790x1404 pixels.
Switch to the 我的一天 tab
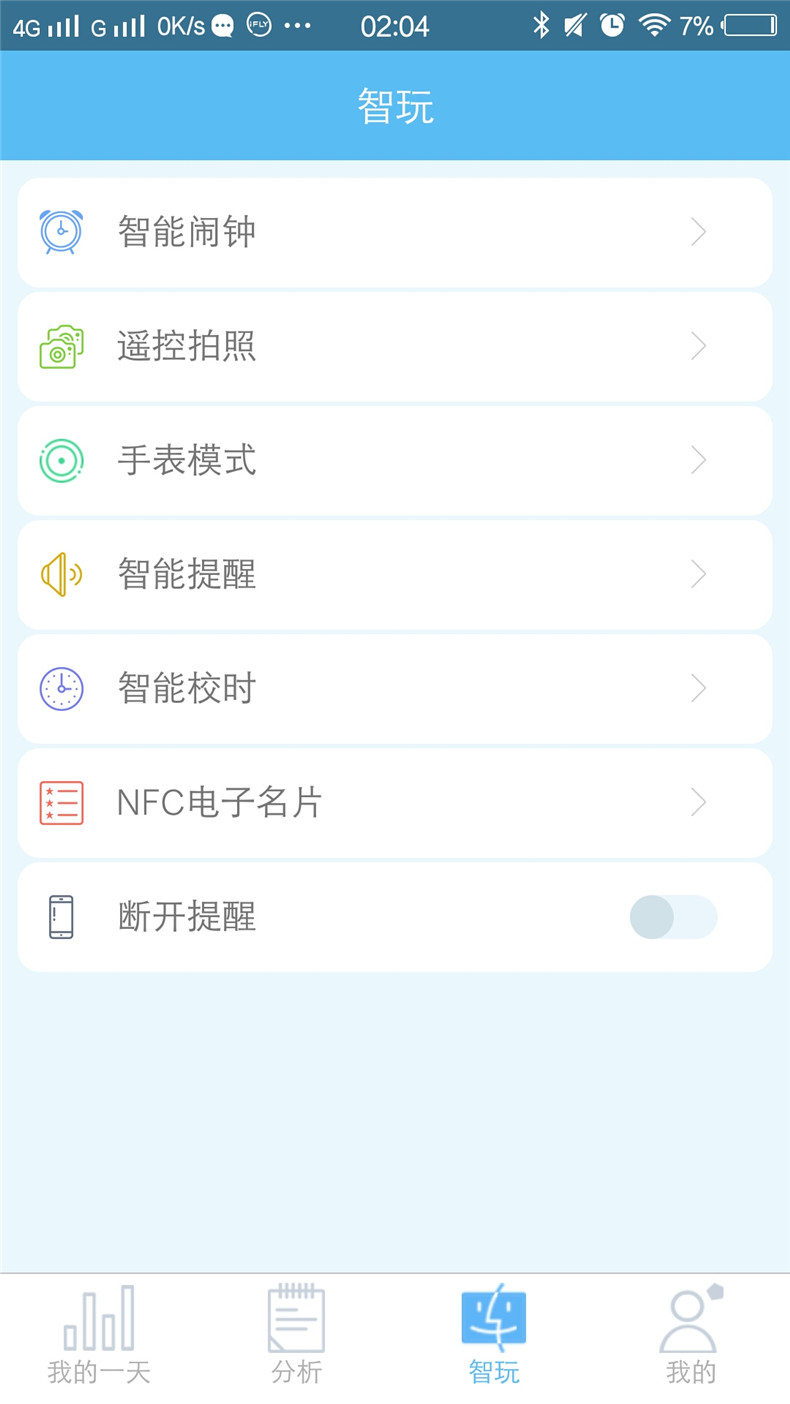click(x=98, y=1336)
